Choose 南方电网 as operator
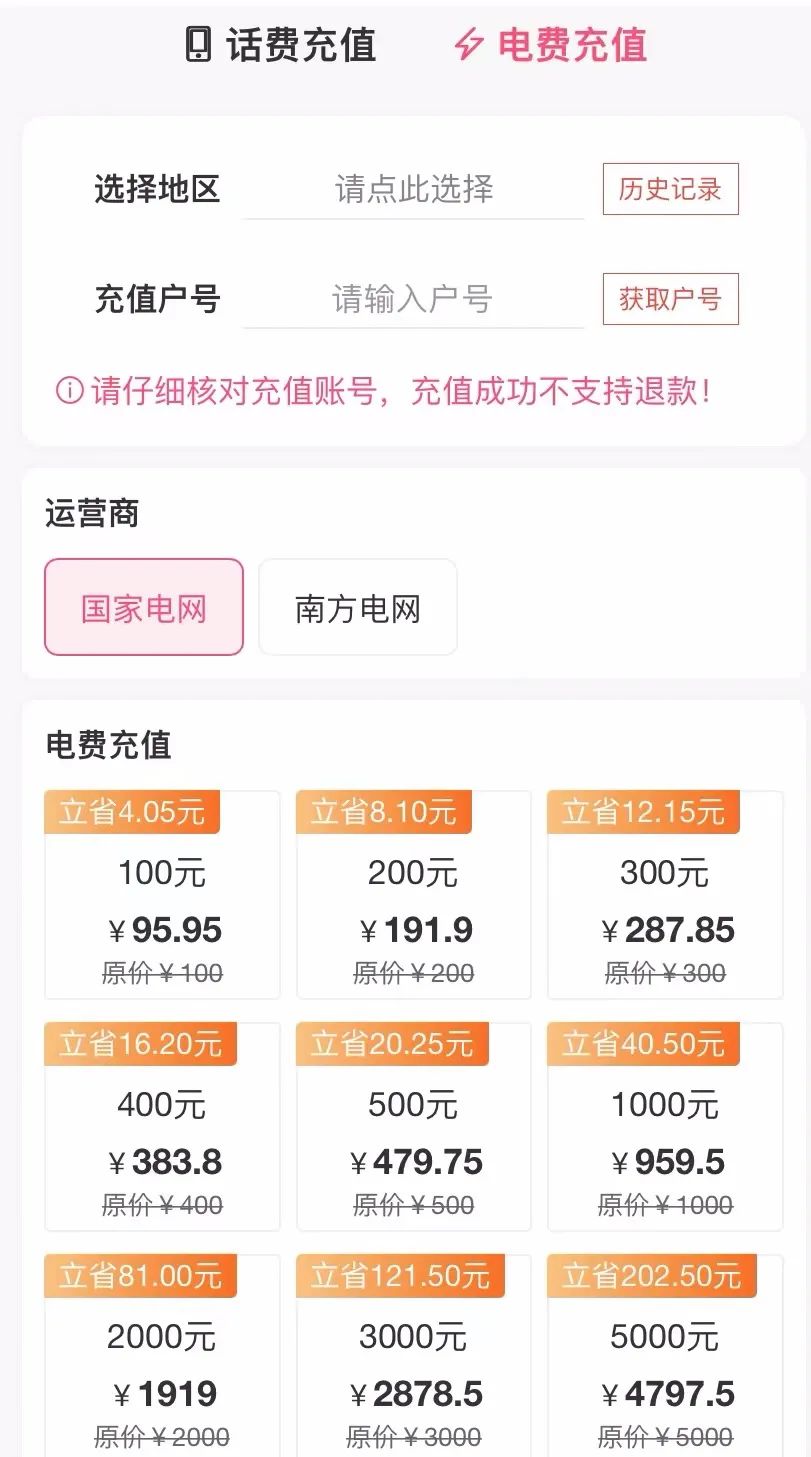The image size is (811, 1457). (x=358, y=608)
